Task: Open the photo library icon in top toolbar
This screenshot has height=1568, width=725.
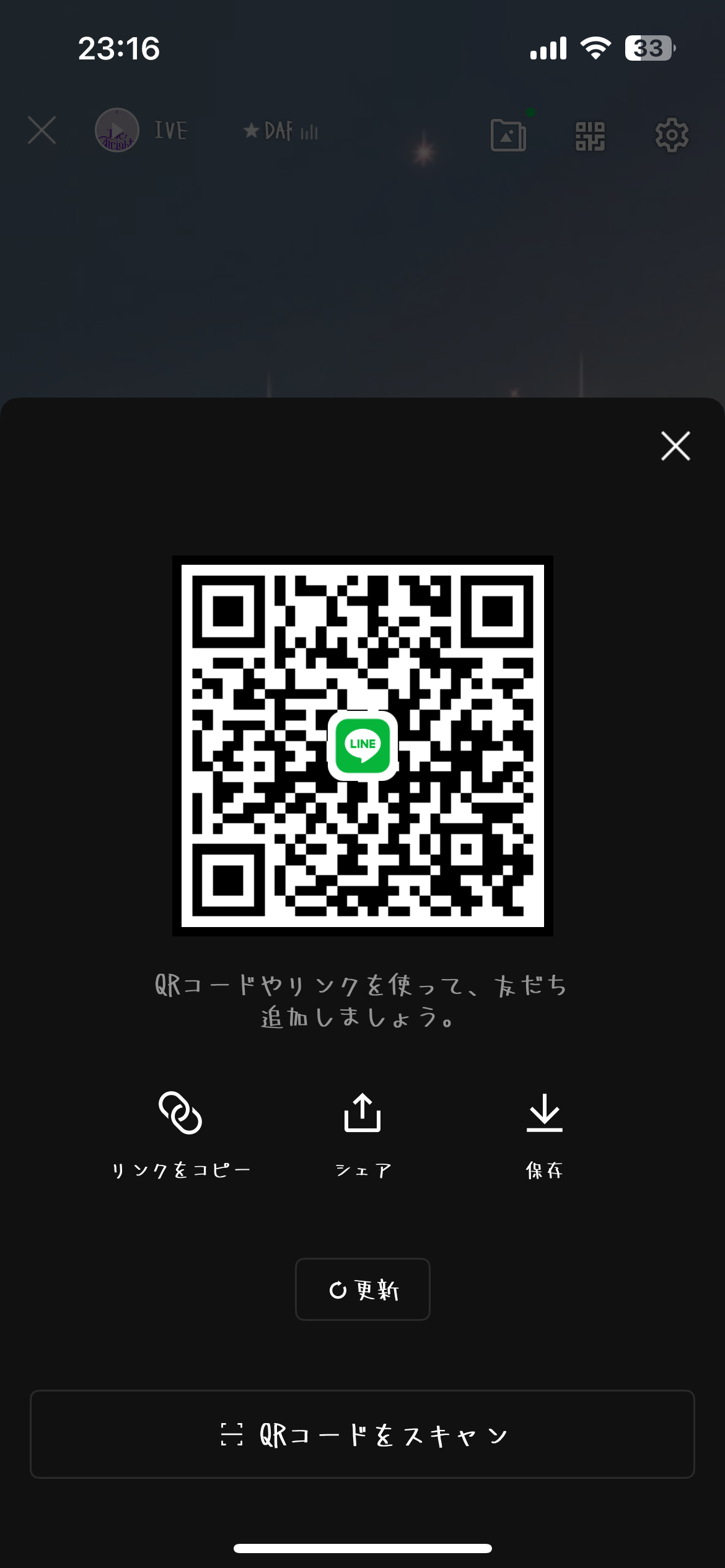Action: pyautogui.click(x=507, y=136)
